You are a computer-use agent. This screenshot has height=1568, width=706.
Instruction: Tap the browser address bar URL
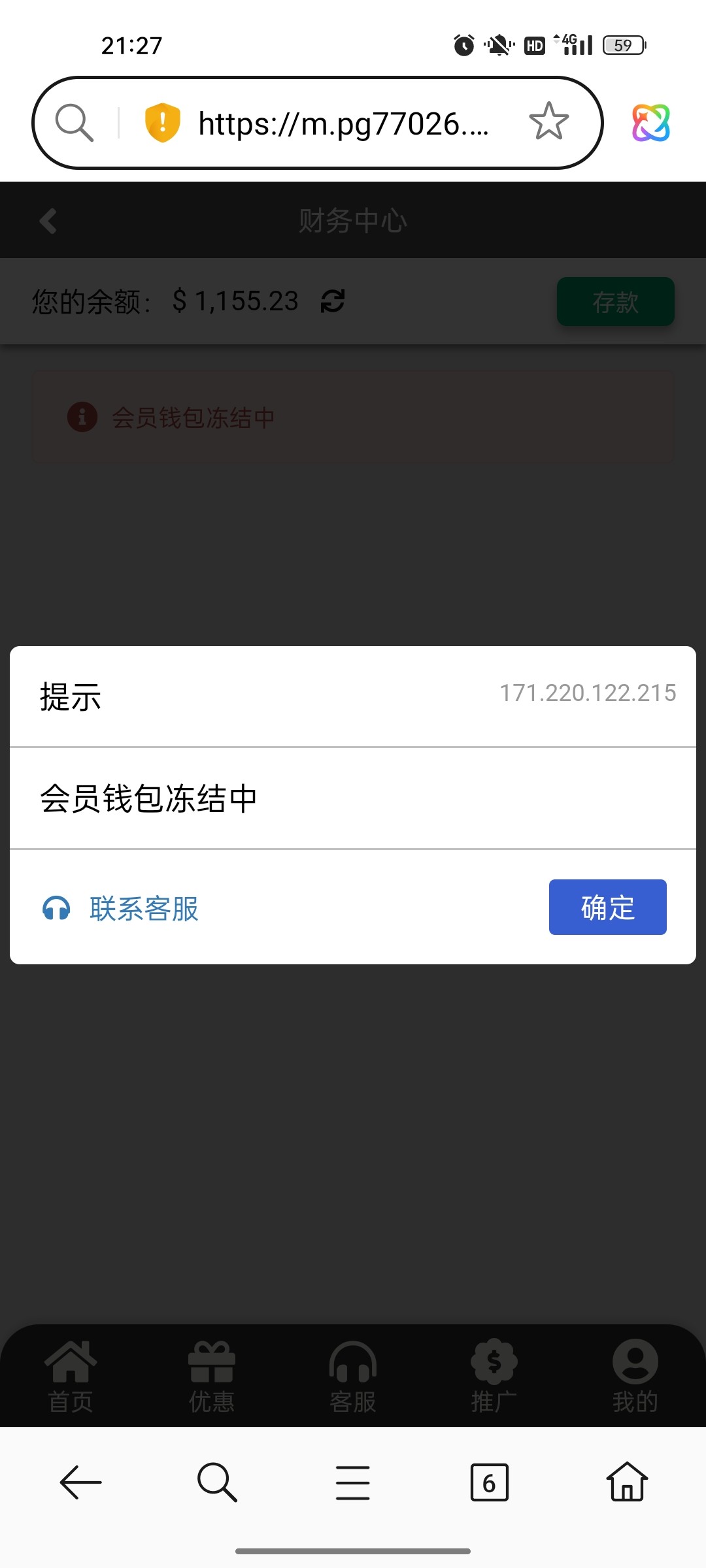343,123
